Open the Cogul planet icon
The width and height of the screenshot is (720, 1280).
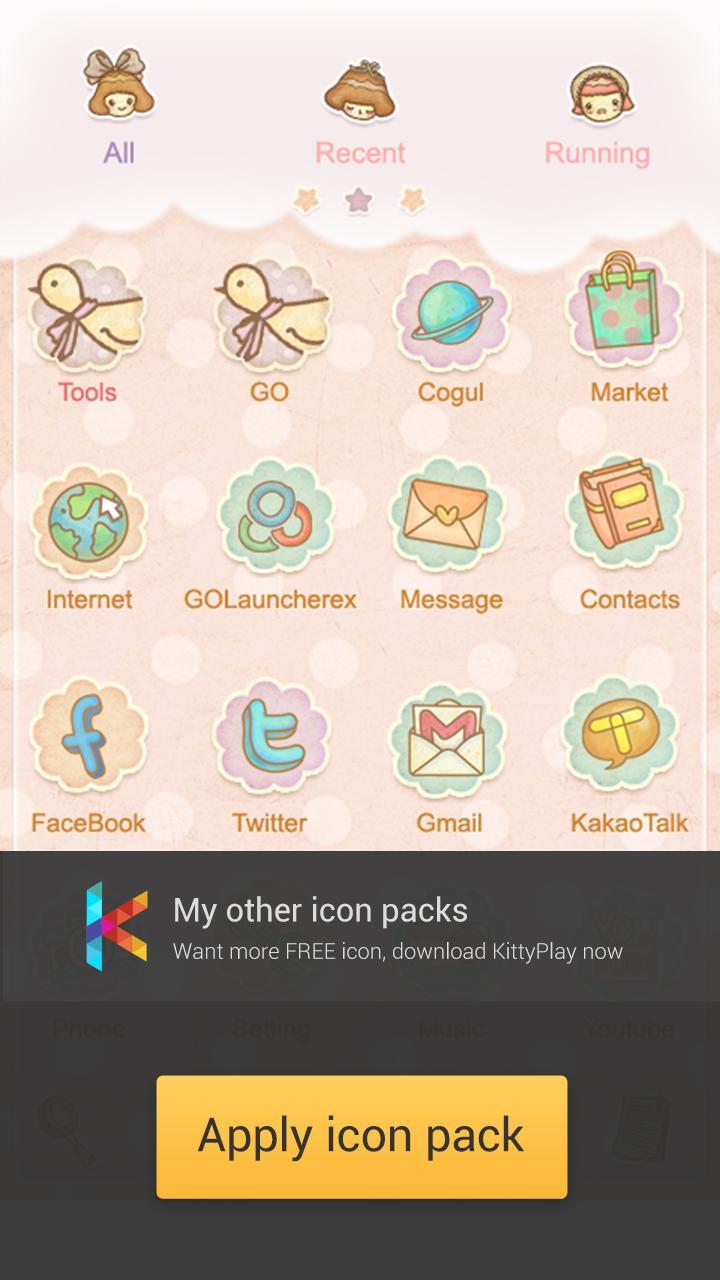449,315
